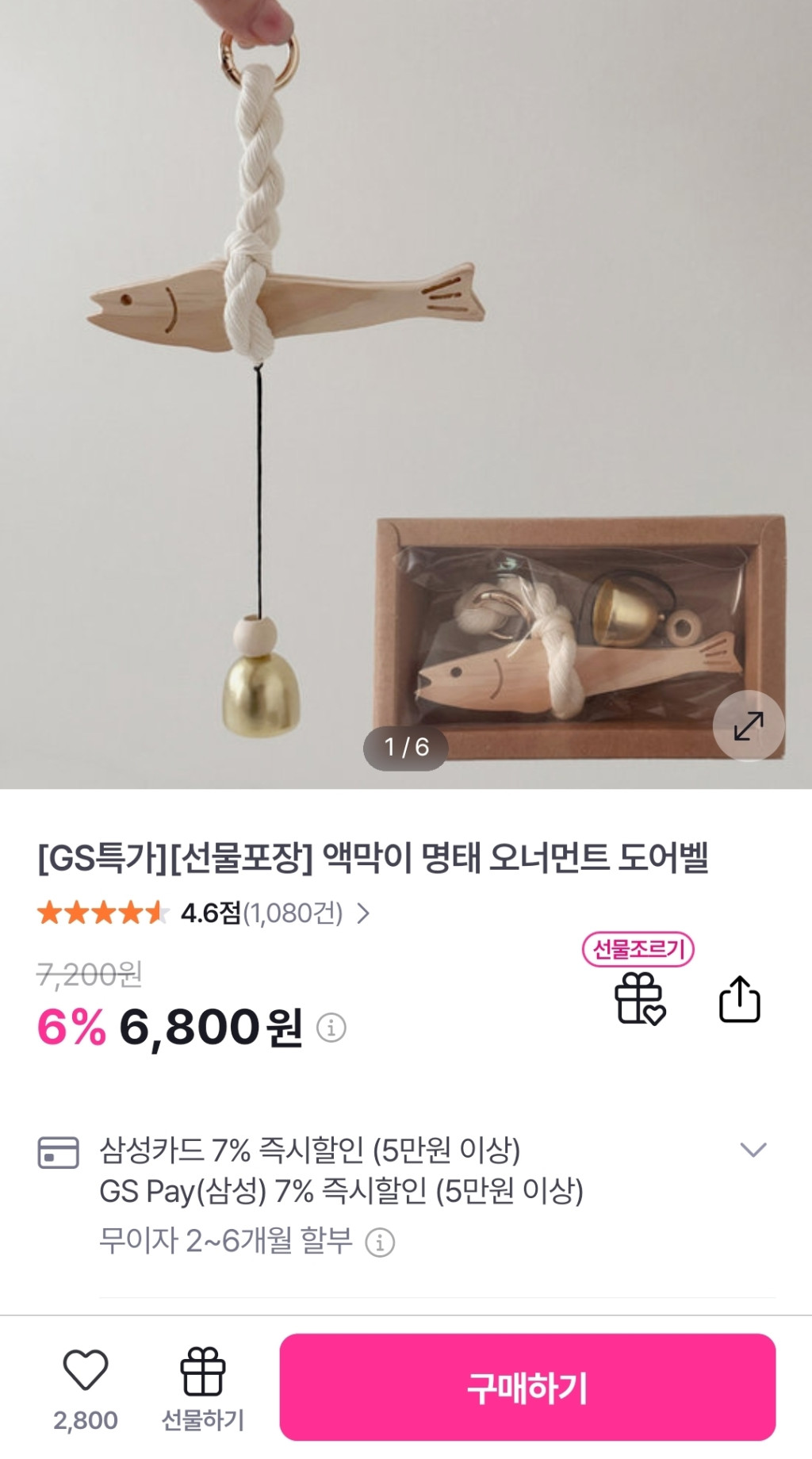The height and width of the screenshot is (1459, 812).
Task: Open the 1,080 reviews rating link
Action: point(270,913)
